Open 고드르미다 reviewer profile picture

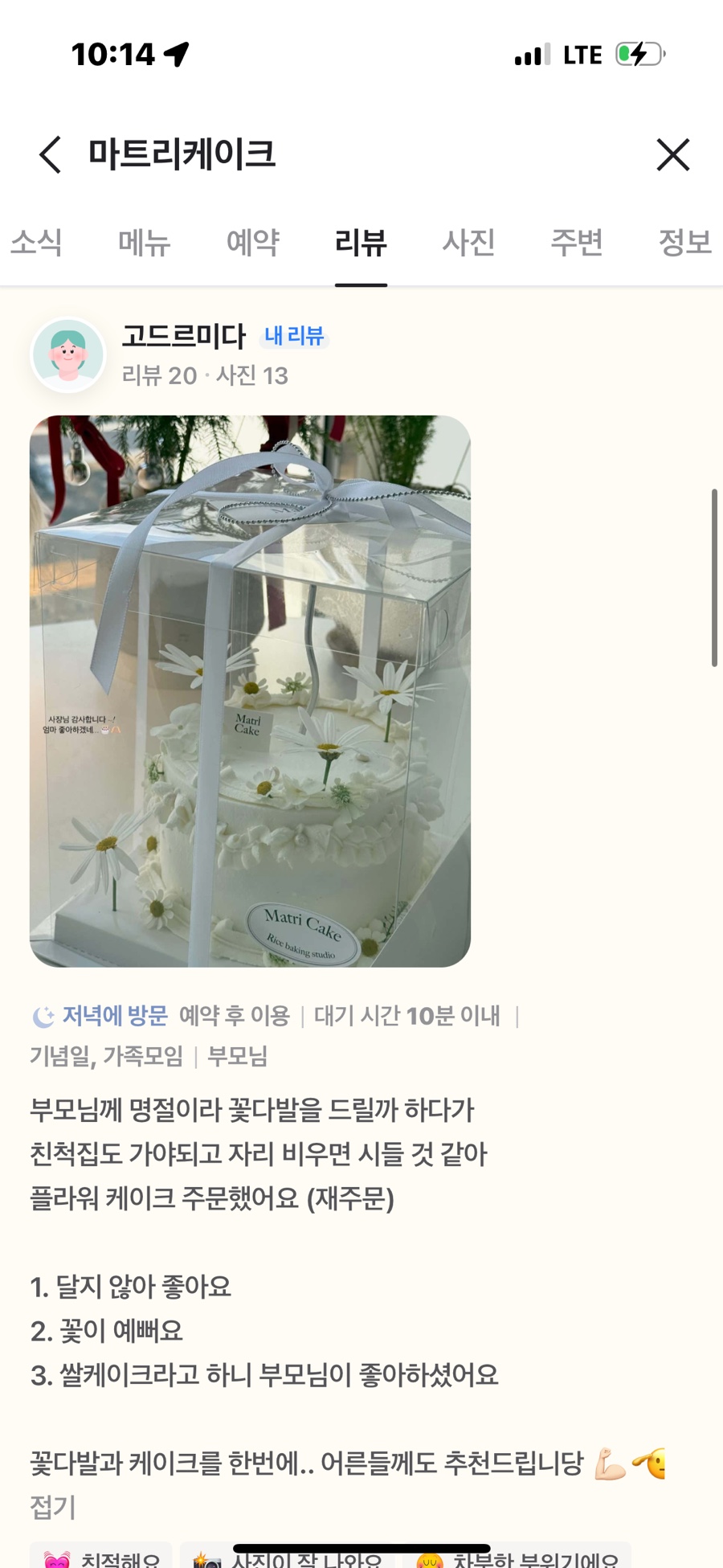pyautogui.click(x=68, y=354)
